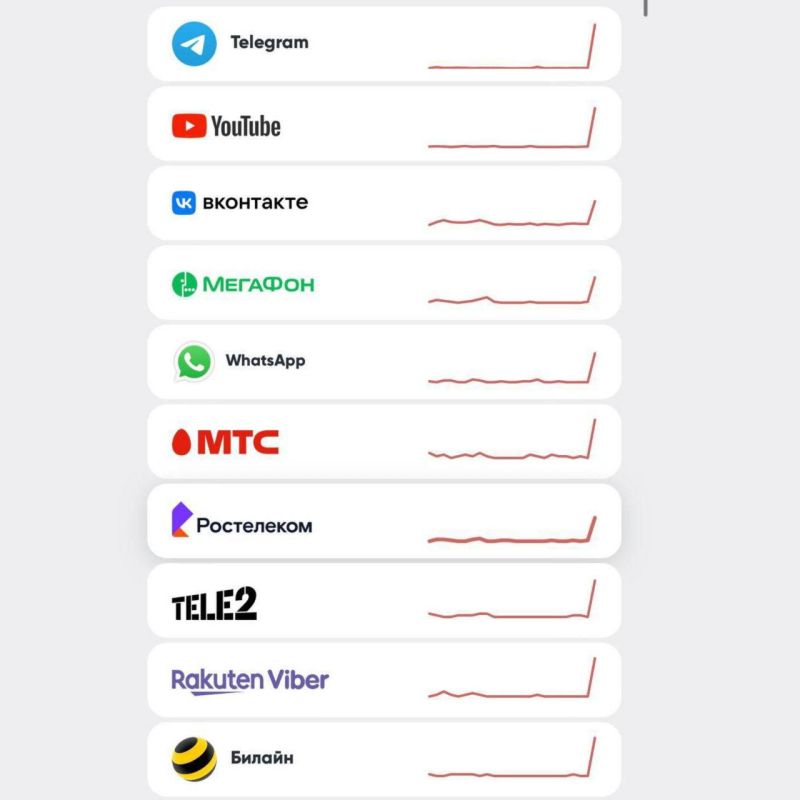This screenshot has height=800, width=800.
Task: Open the TELE2 card
Action: pyautogui.click(x=384, y=601)
